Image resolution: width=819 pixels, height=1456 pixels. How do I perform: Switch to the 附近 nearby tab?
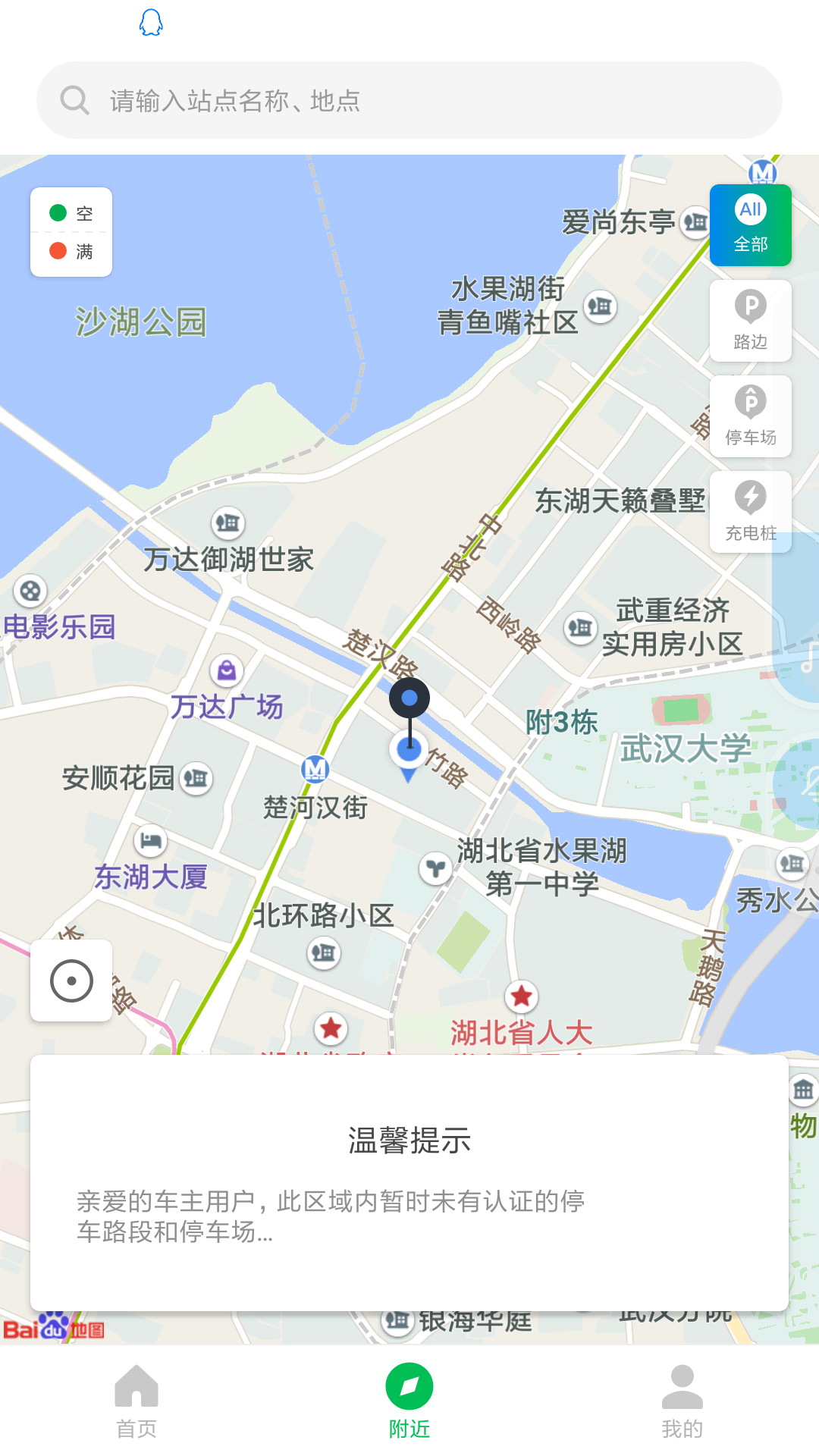click(409, 1401)
